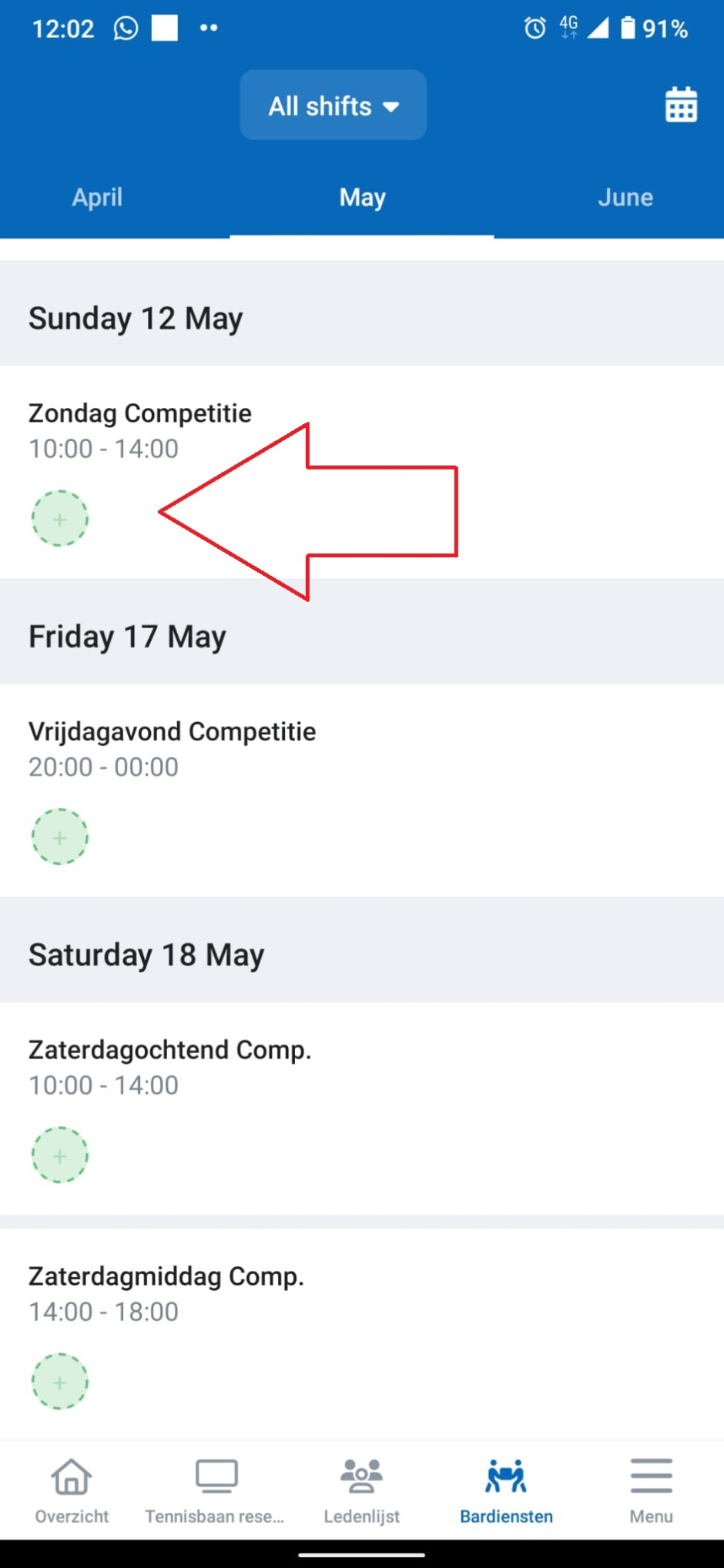
Task: Select the May month tab
Action: point(362,198)
